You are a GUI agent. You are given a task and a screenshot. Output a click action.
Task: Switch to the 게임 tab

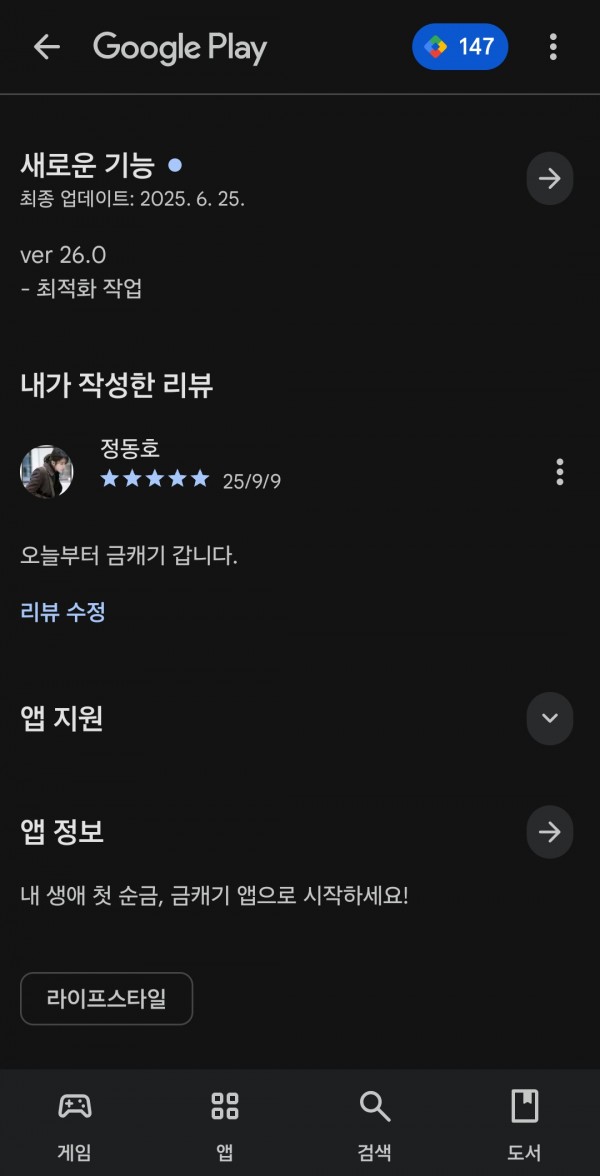click(x=75, y=1124)
